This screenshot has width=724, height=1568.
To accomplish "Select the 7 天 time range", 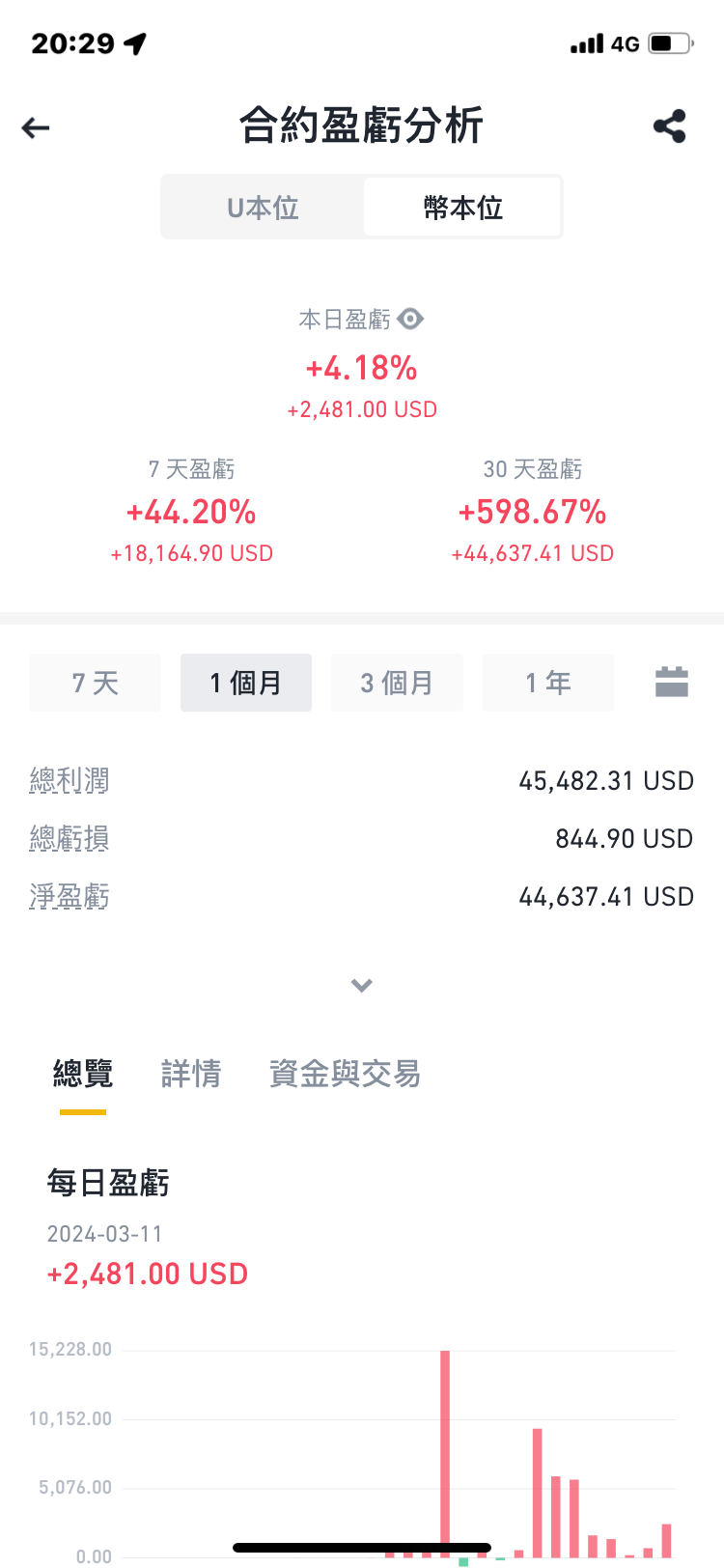I will point(95,683).
